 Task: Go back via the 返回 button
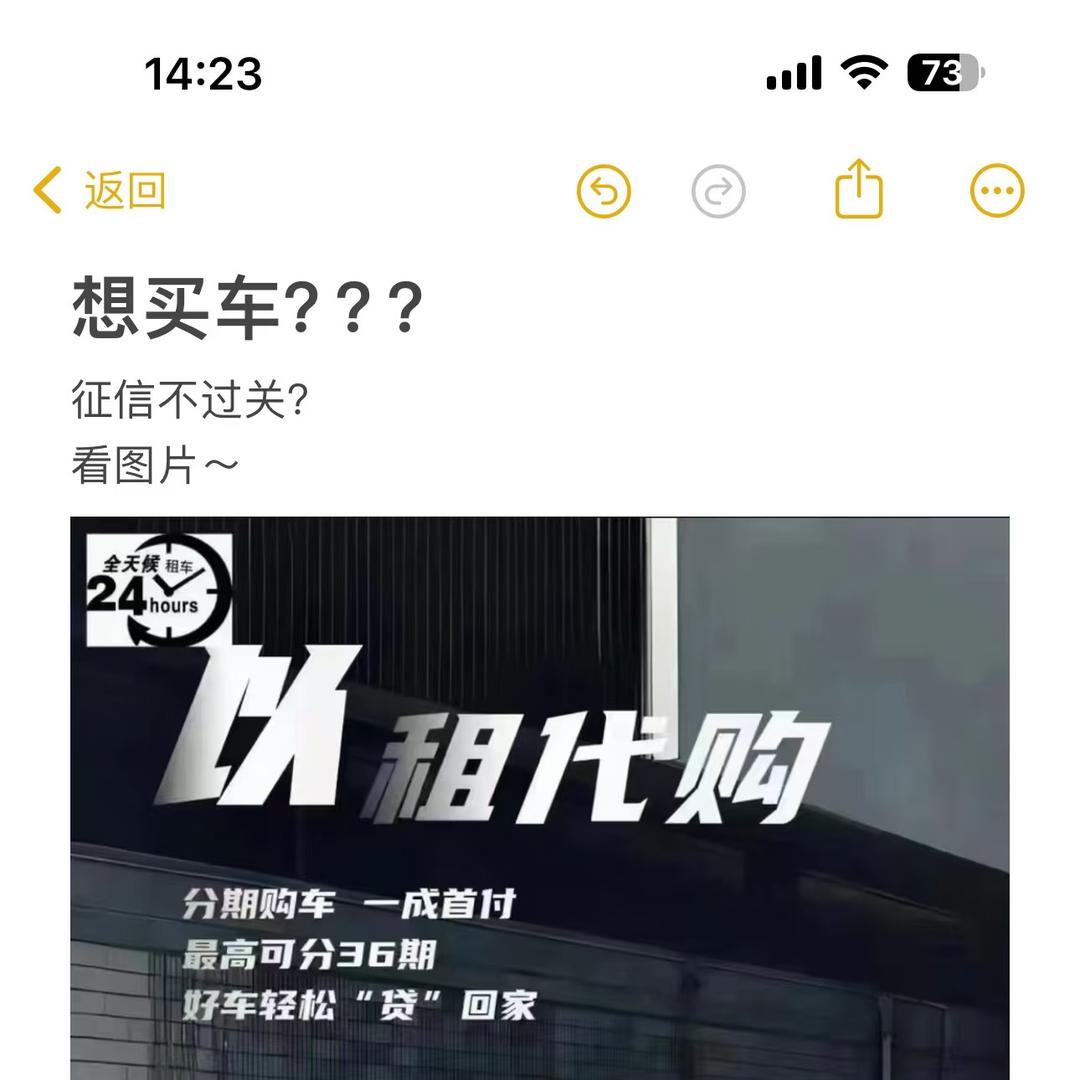100,190
